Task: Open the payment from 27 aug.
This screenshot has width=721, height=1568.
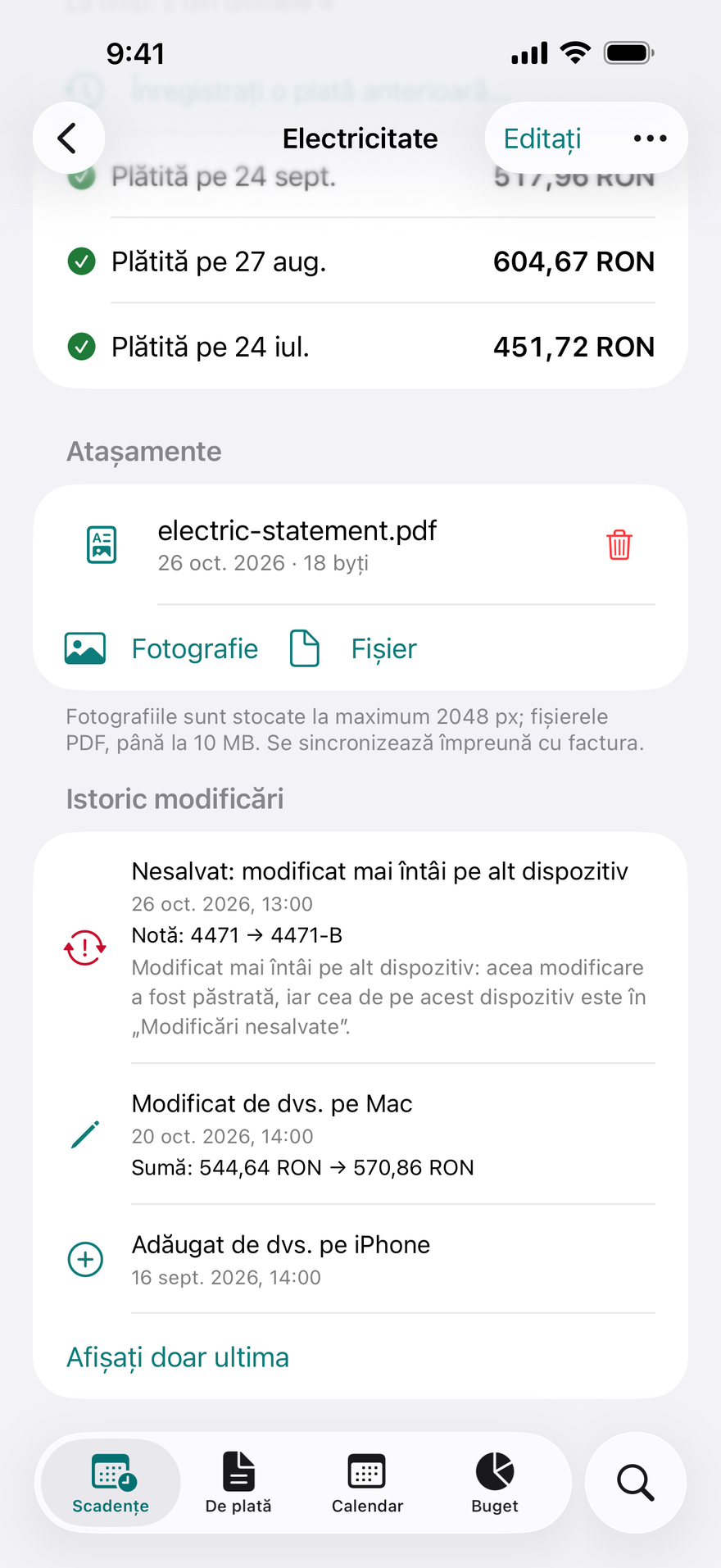Action: pyautogui.click(x=360, y=261)
